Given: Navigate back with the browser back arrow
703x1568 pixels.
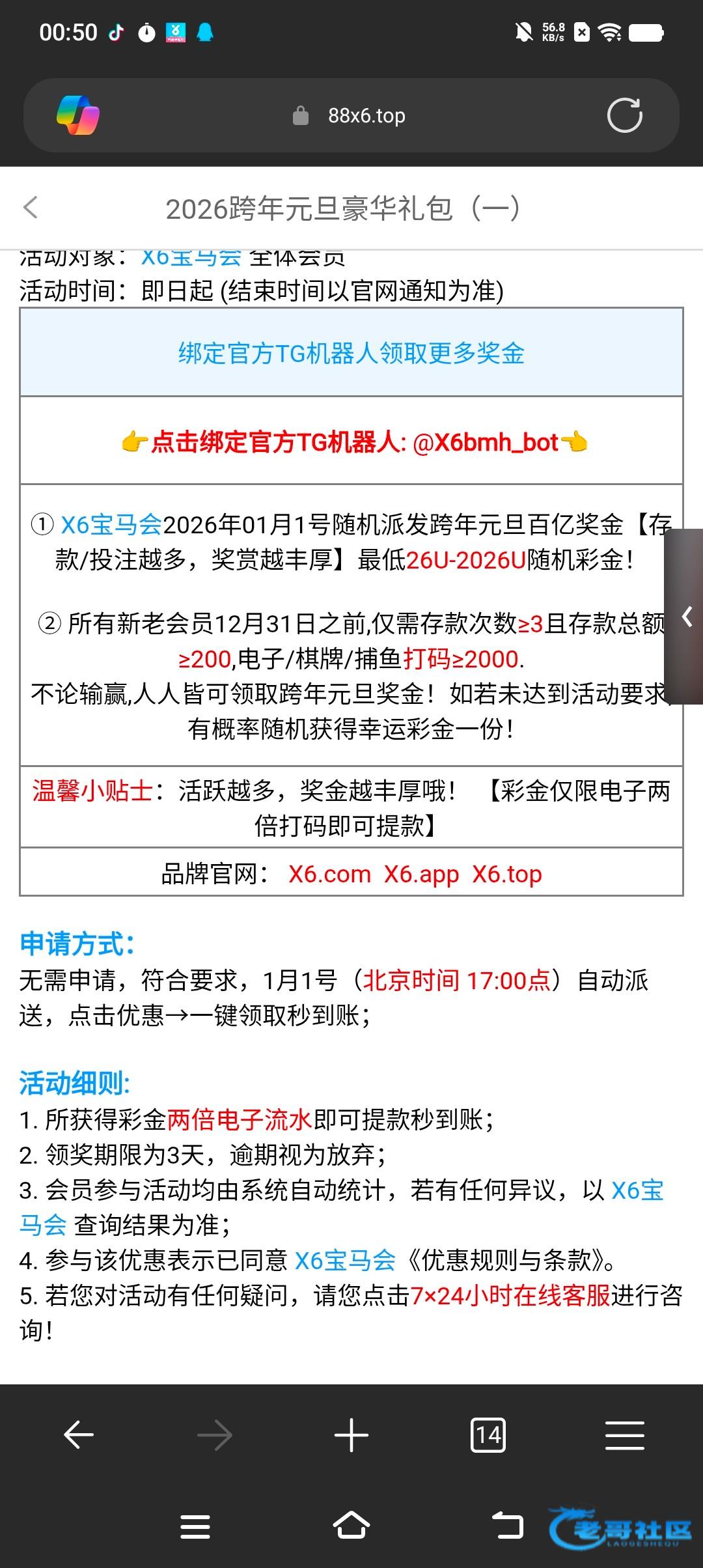Looking at the screenshot, I should [79, 1435].
